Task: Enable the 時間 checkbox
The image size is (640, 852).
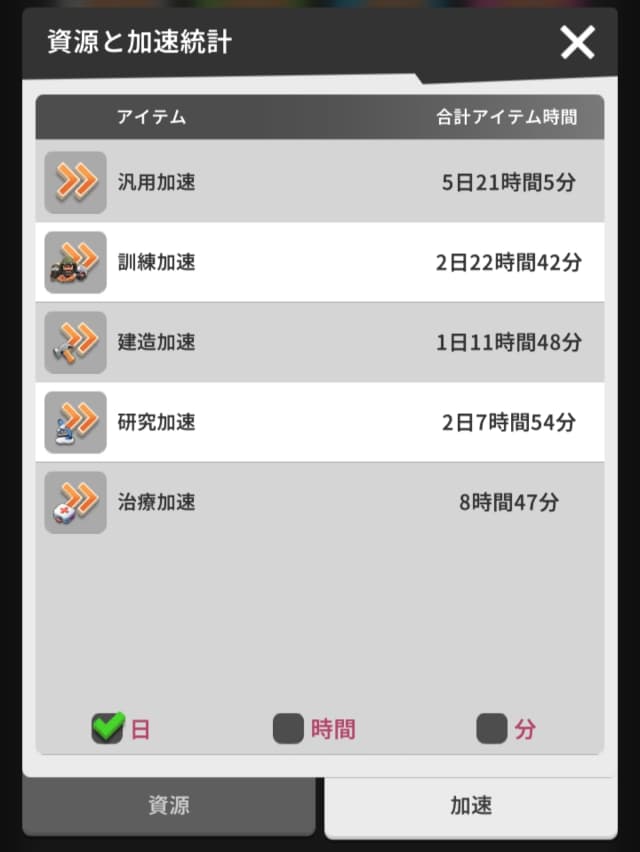Action: pyautogui.click(x=289, y=729)
